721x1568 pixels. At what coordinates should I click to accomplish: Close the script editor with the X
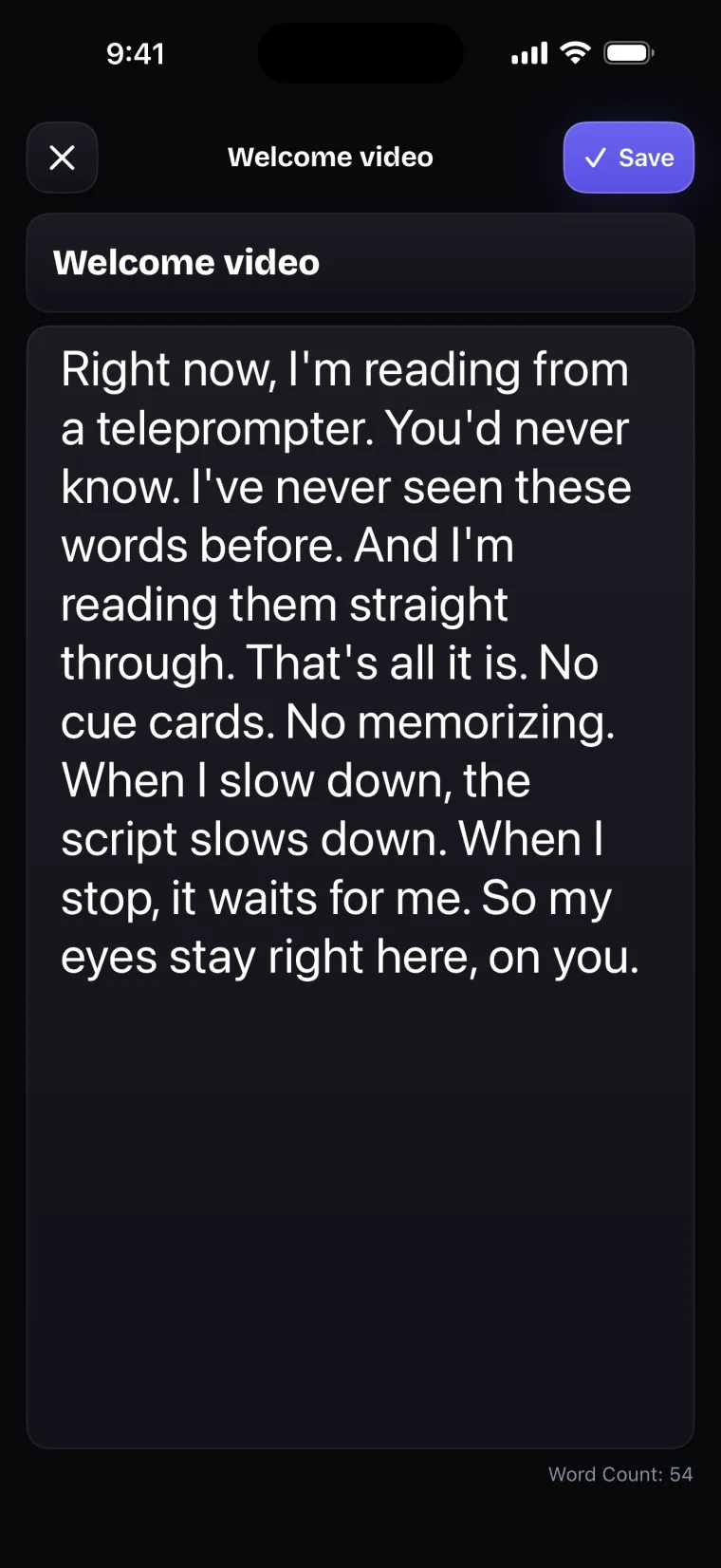62,158
